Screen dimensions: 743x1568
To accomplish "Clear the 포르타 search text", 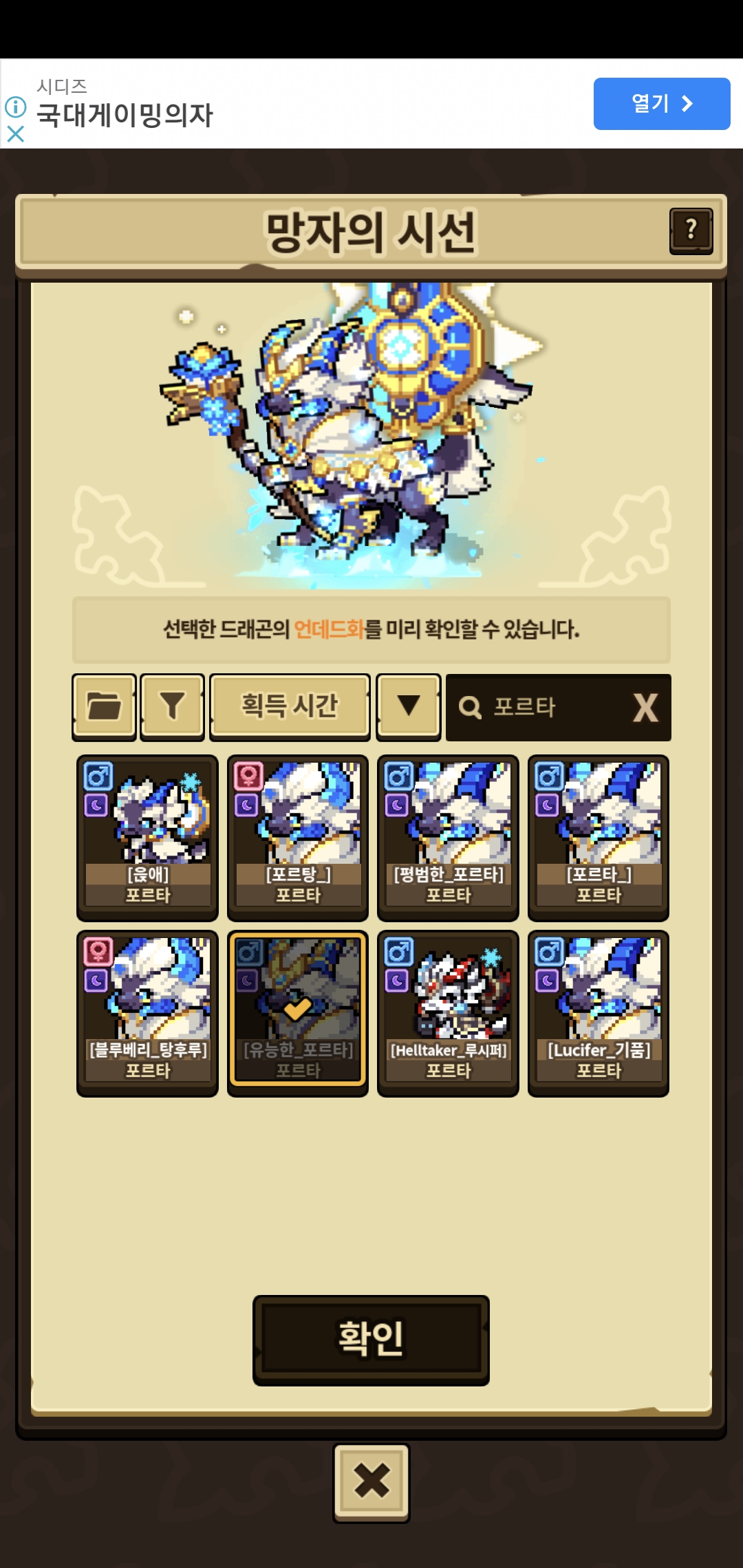I will 645,707.
